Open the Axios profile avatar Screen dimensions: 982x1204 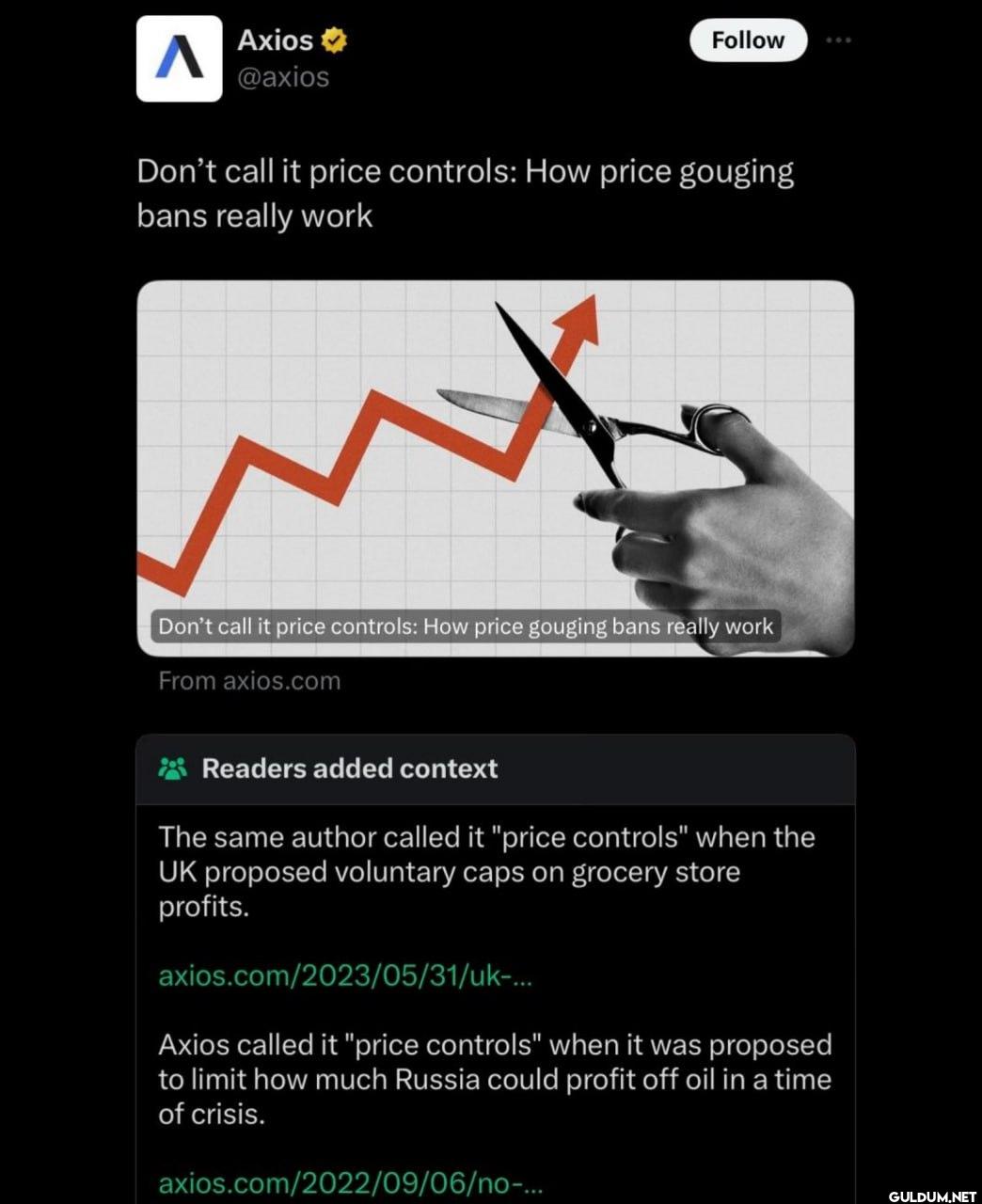(x=179, y=58)
